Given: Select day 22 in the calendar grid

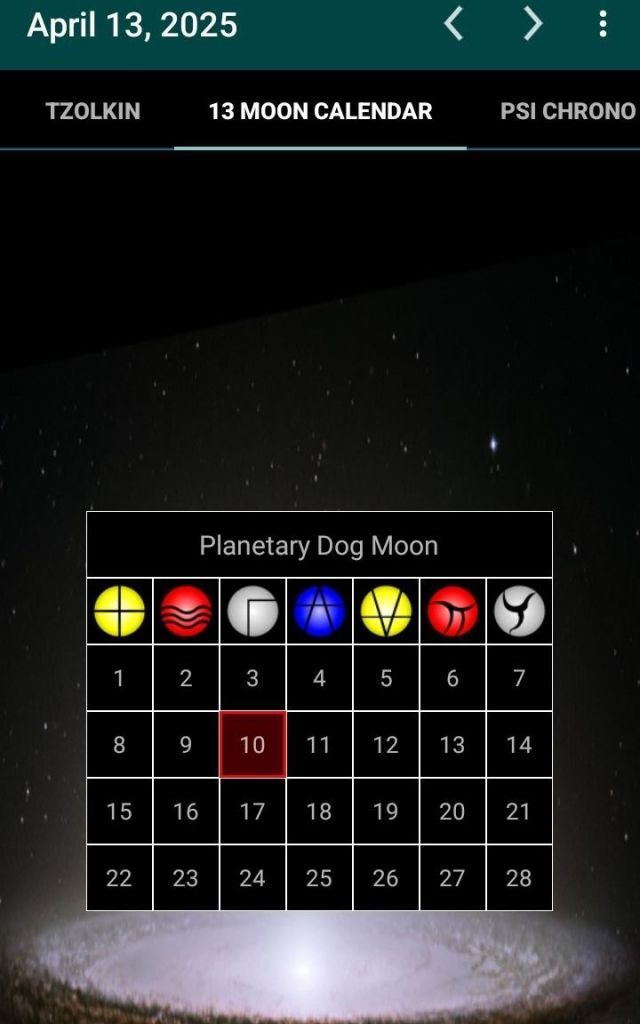Looking at the screenshot, I should tap(119, 878).
